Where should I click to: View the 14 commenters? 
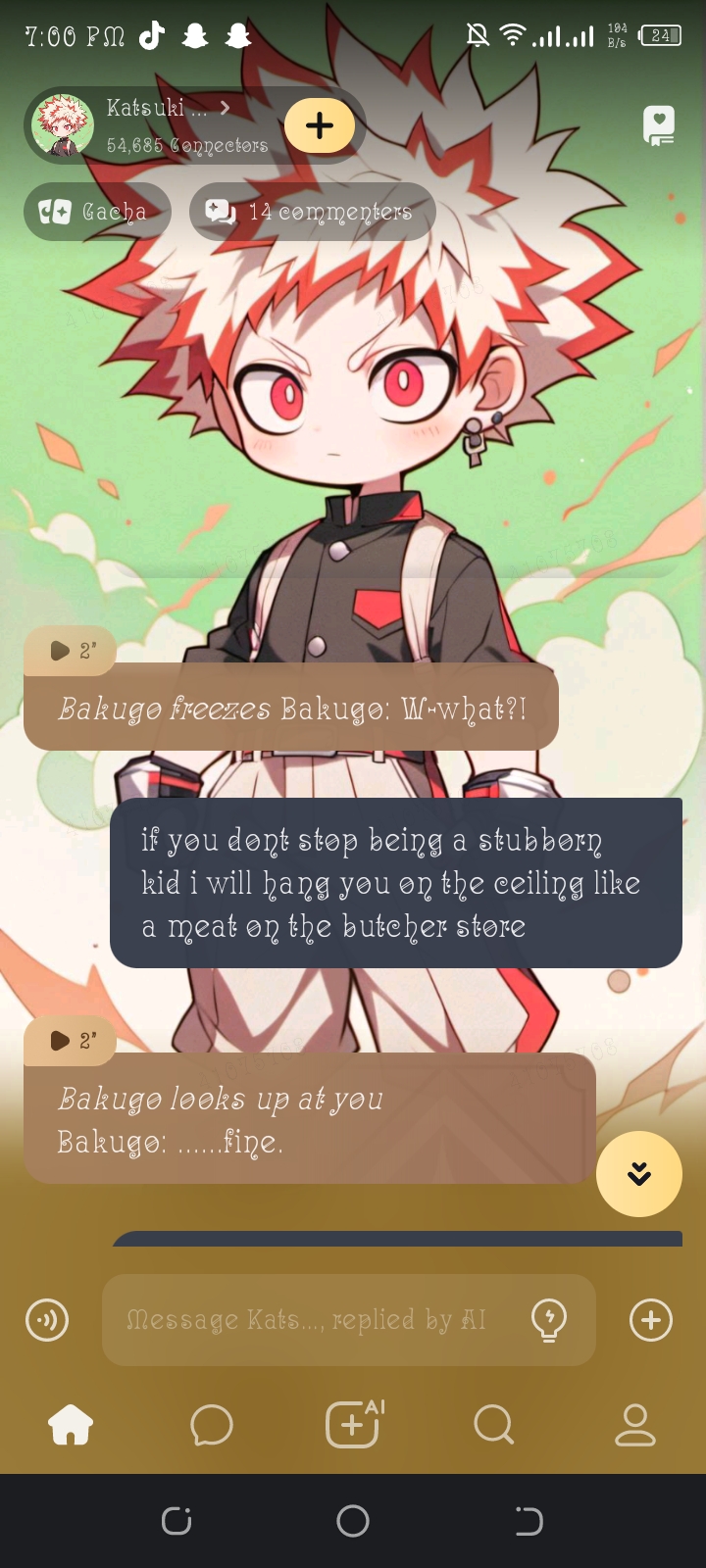[x=312, y=212]
